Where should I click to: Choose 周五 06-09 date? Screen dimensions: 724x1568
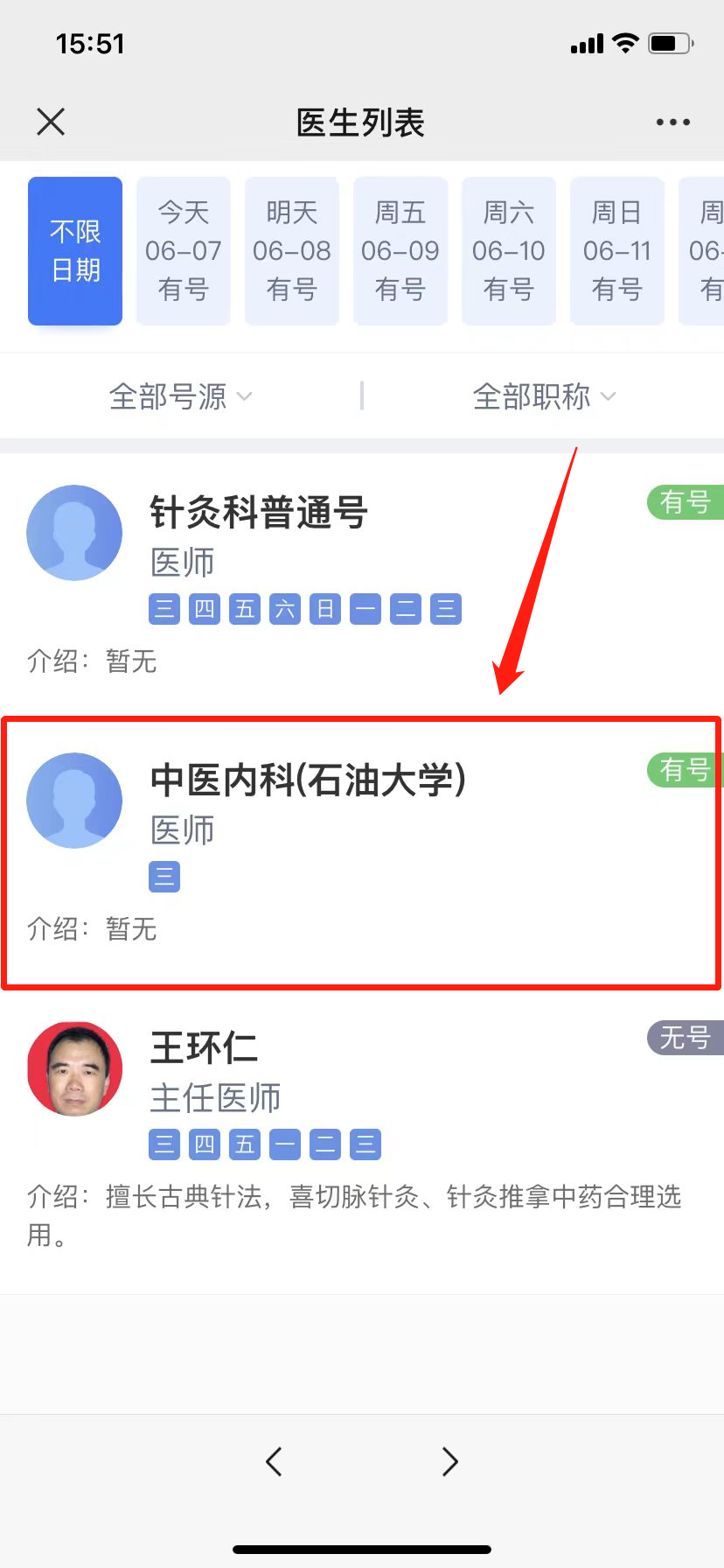pos(400,251)
